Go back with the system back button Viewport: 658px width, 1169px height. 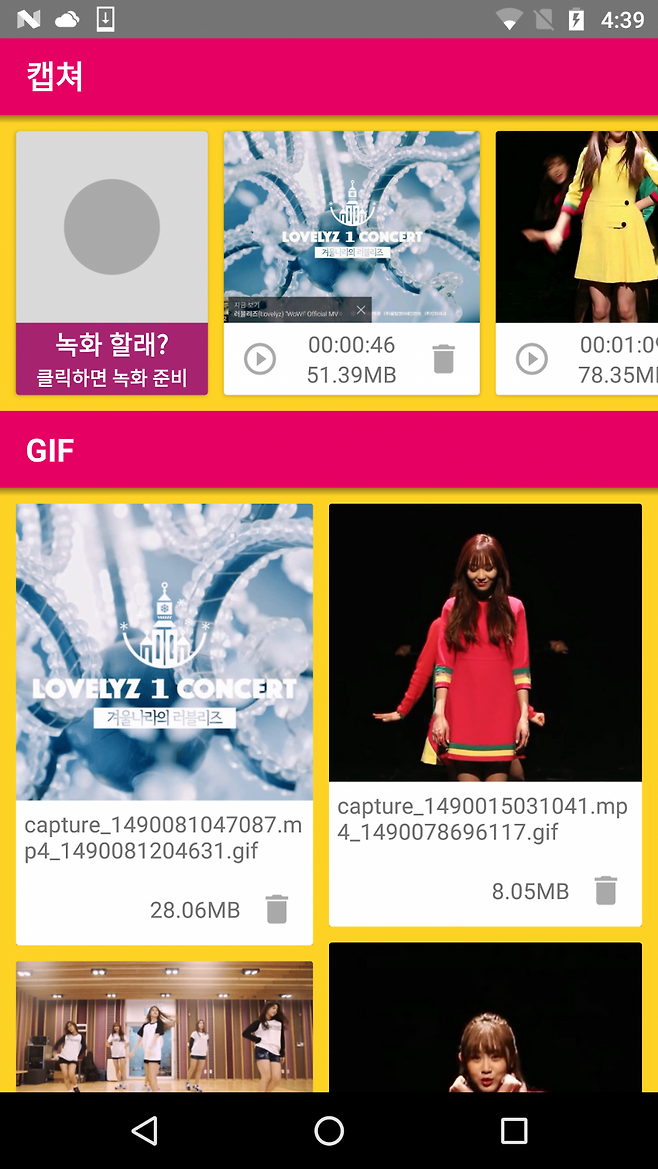tap(145, 1131)
